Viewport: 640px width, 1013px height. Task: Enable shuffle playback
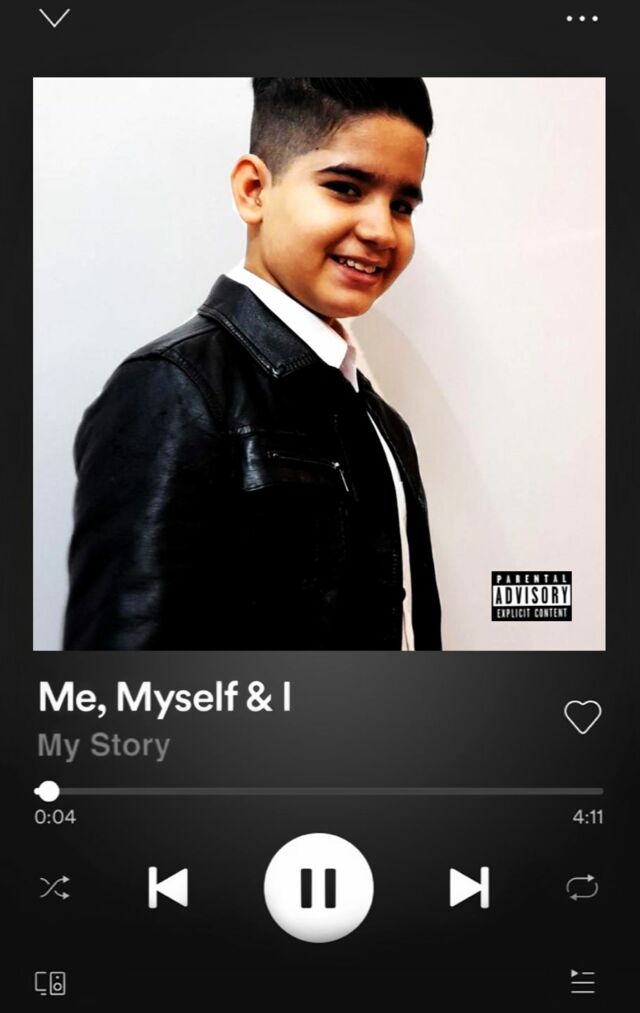54,887
